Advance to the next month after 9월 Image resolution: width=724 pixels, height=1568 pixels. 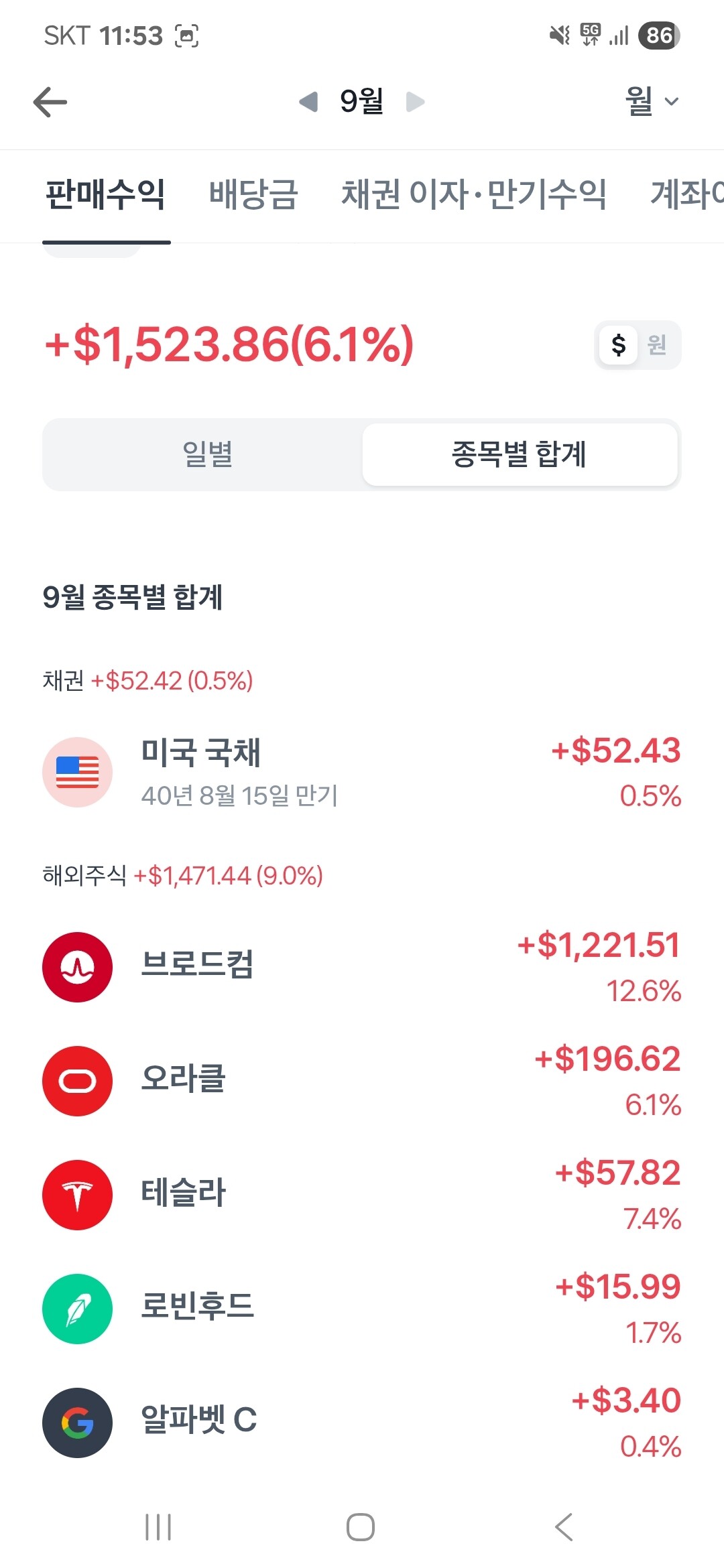[x=416, y=102]
